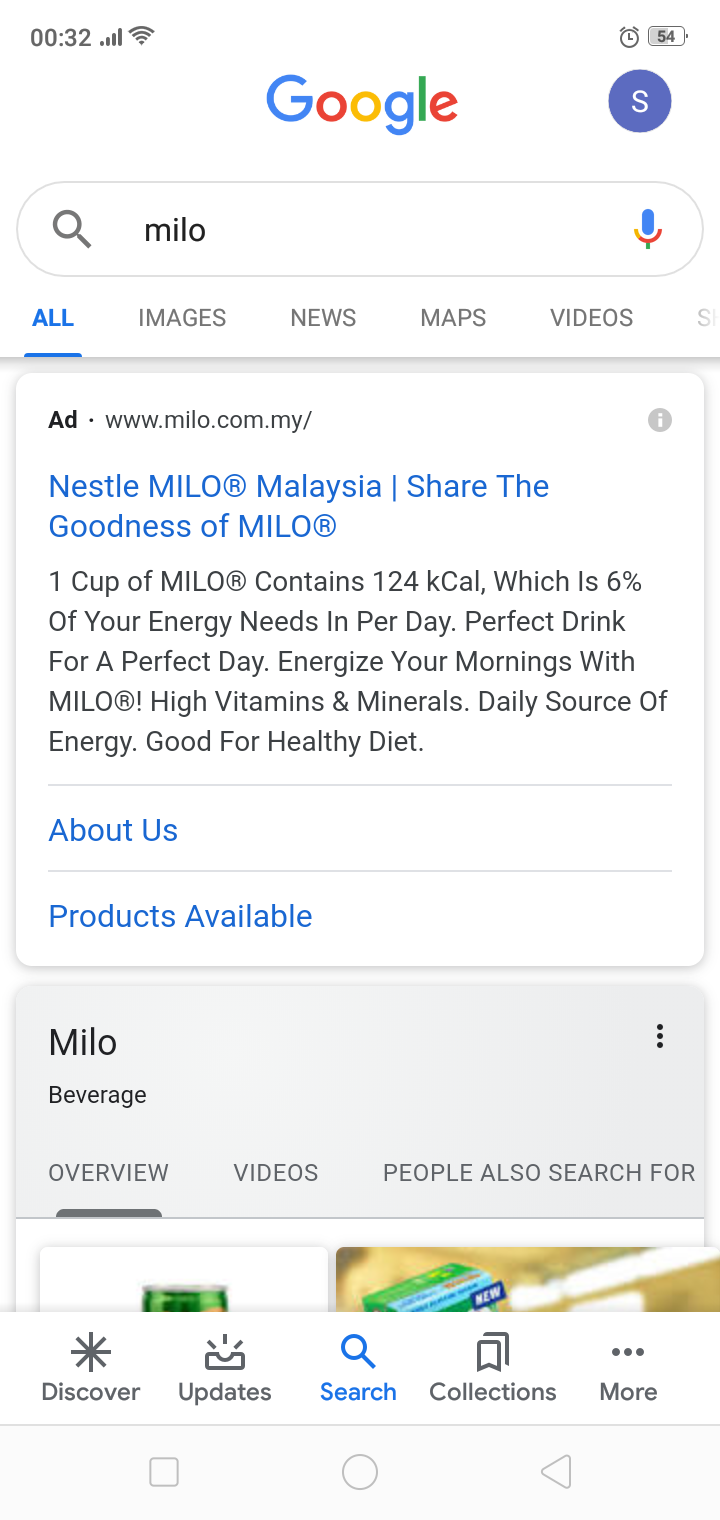Open the About Us sitelink
This screenshot has height=1520, width=720.
pyautogui.click(x=113, y=830)
